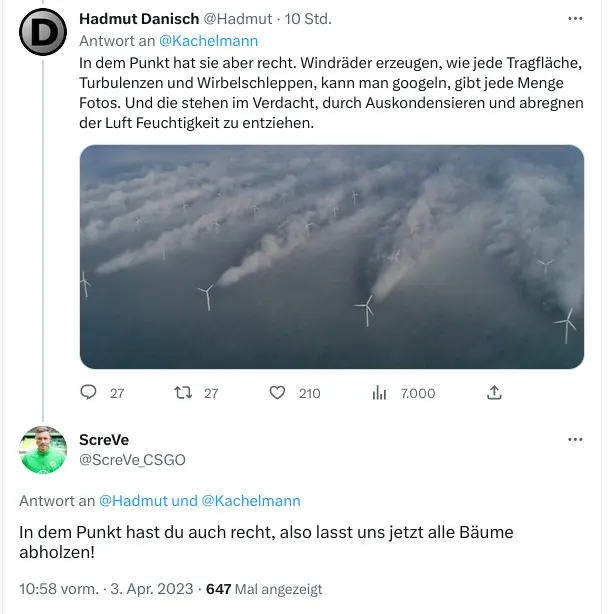Screen dimensions: 608x614
Task: Open Hadmut Danisch's name link
Action: click(x=138, y=19)
